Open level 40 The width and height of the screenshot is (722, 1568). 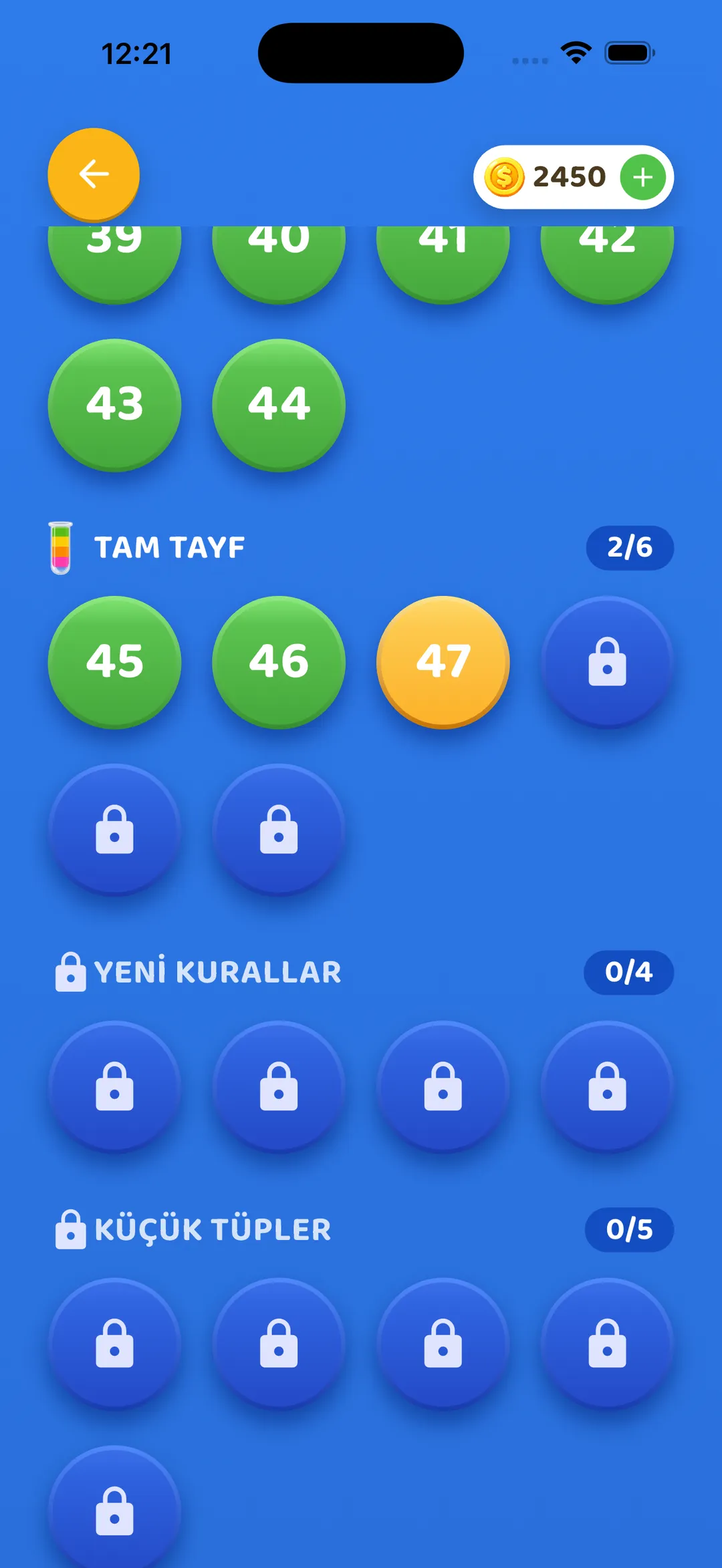(x=279, y=265)
